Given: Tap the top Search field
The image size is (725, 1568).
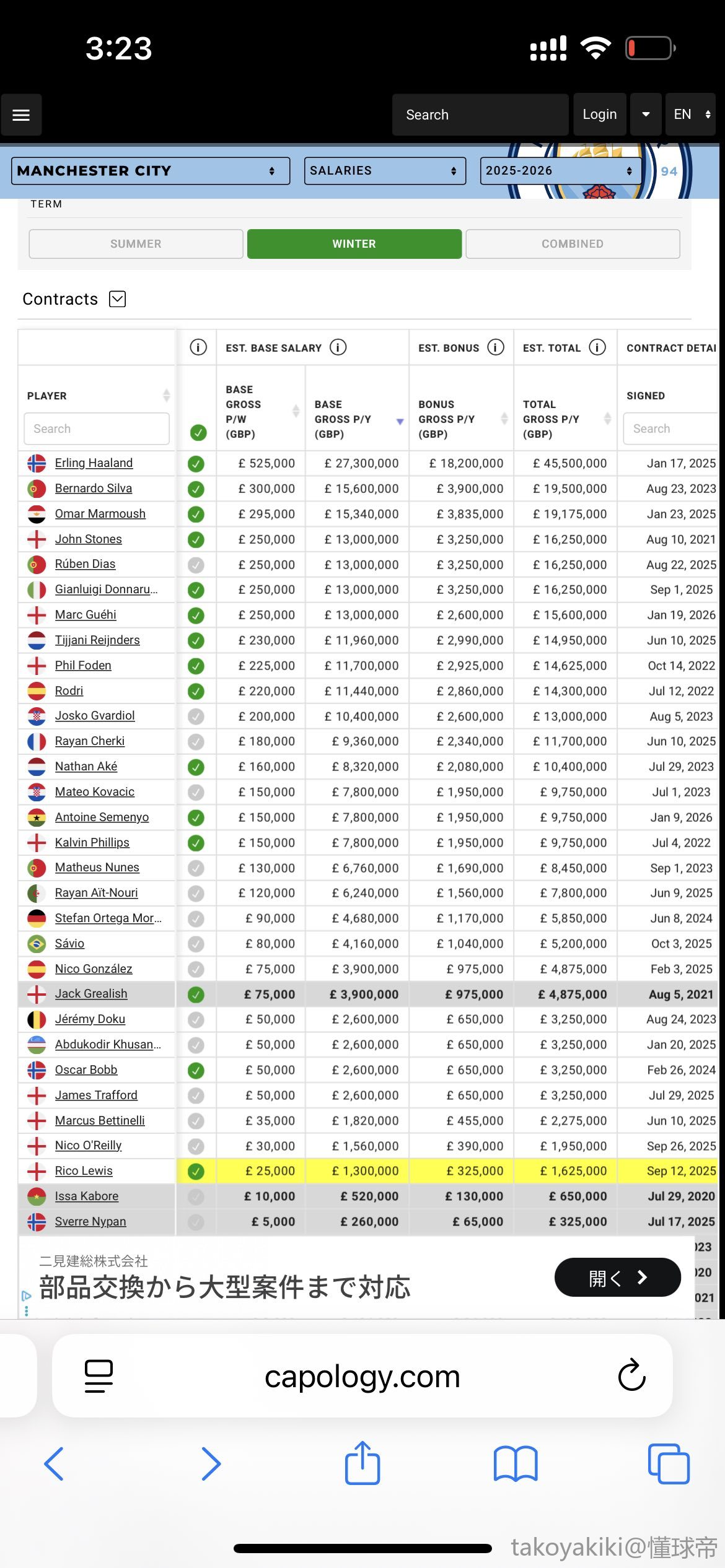Looking at the screenshot, I should coord(480,115).
